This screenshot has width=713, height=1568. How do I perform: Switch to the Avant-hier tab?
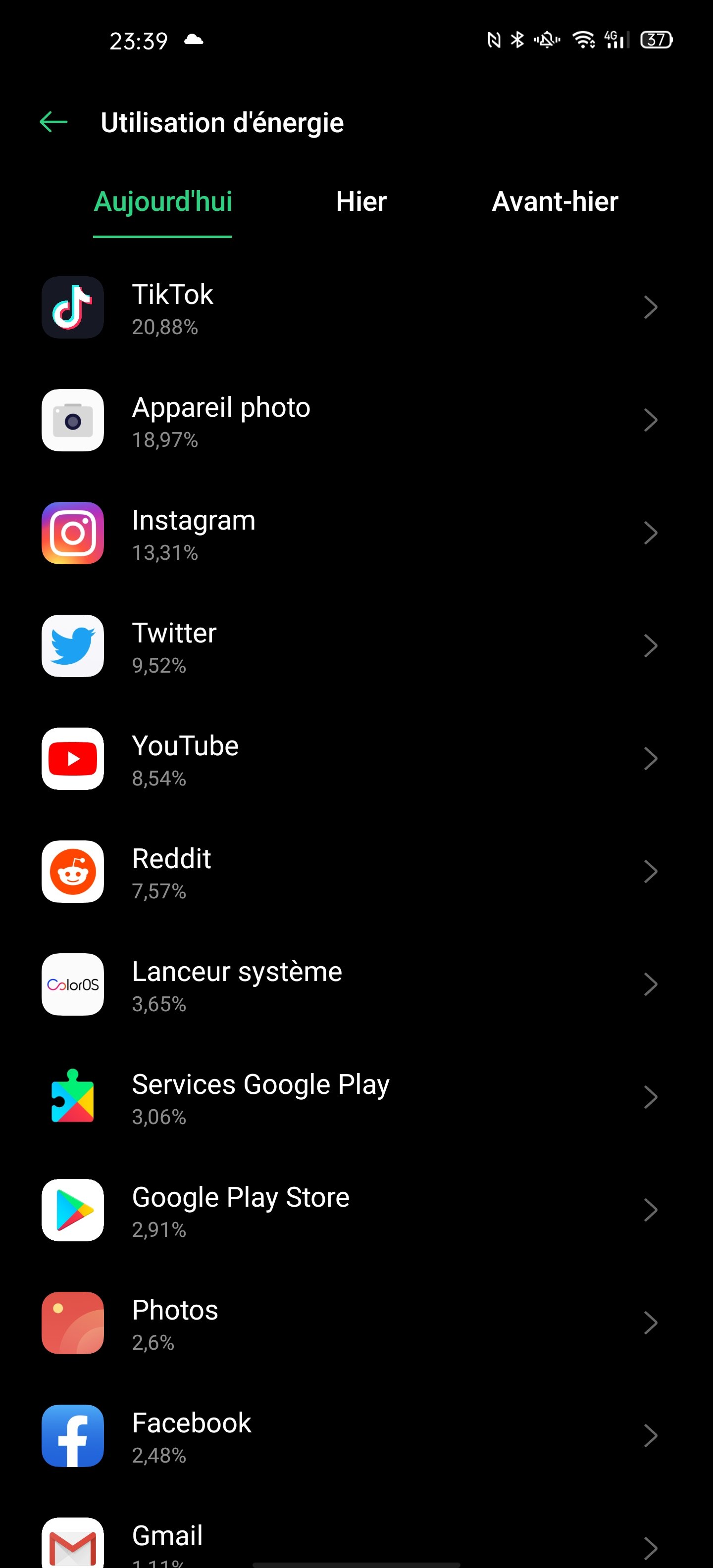[x=555, y=201]
